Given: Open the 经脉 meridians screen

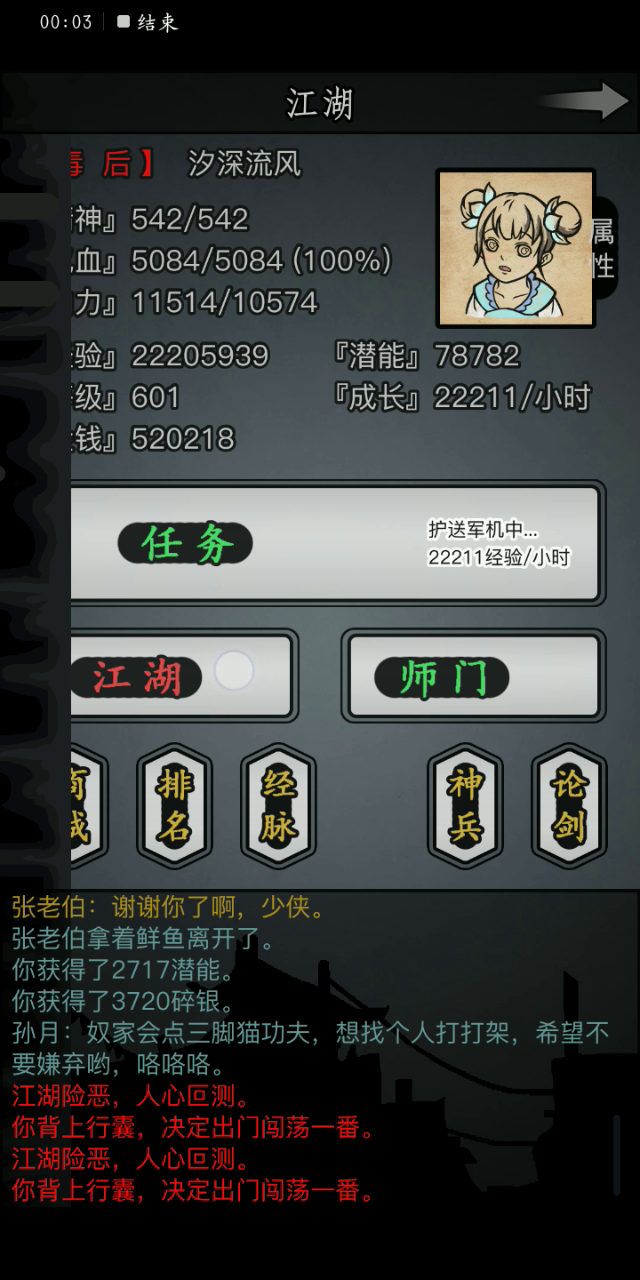Looking at the screenshot, I should click(278, 806).
